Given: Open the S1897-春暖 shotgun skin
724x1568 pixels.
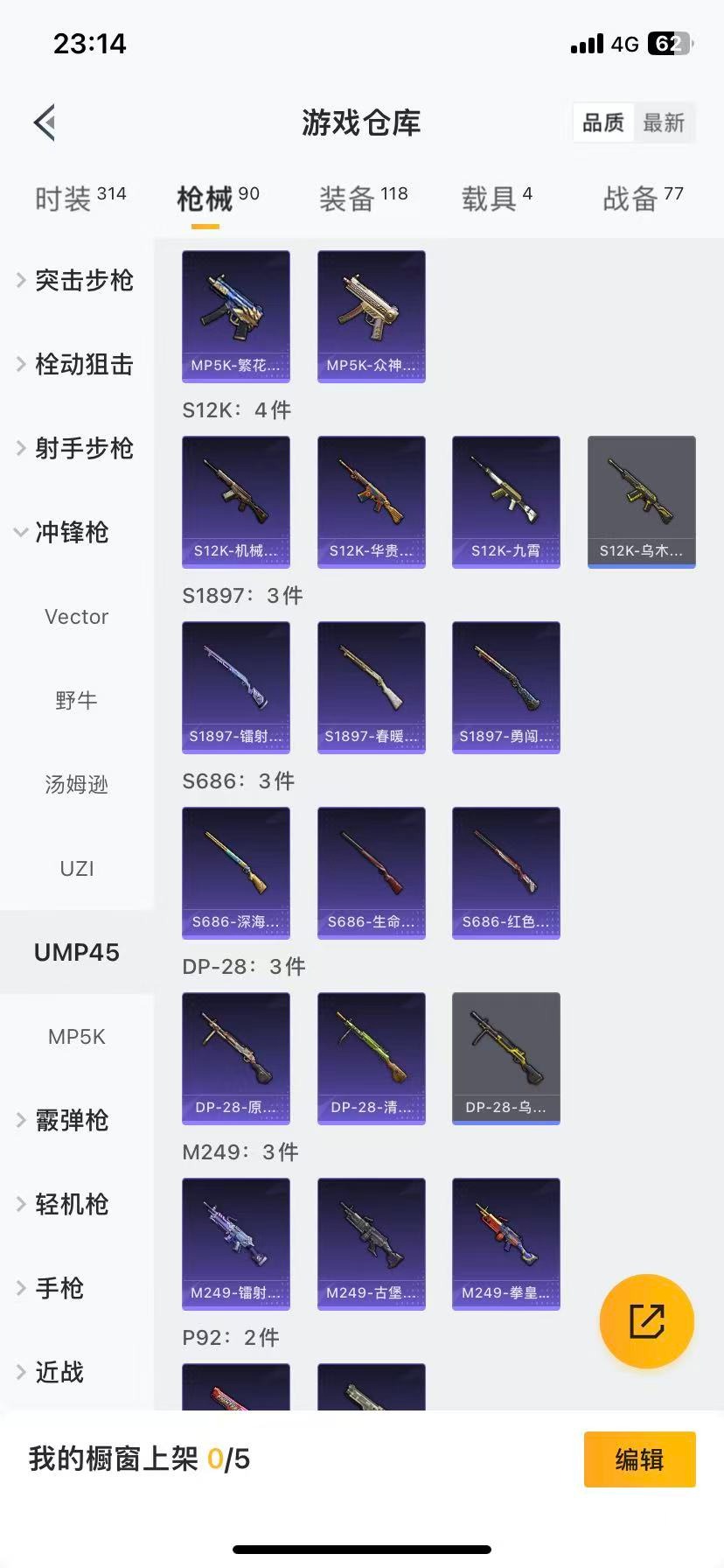Looking at the screenshot, I should (x=371, y=686).
